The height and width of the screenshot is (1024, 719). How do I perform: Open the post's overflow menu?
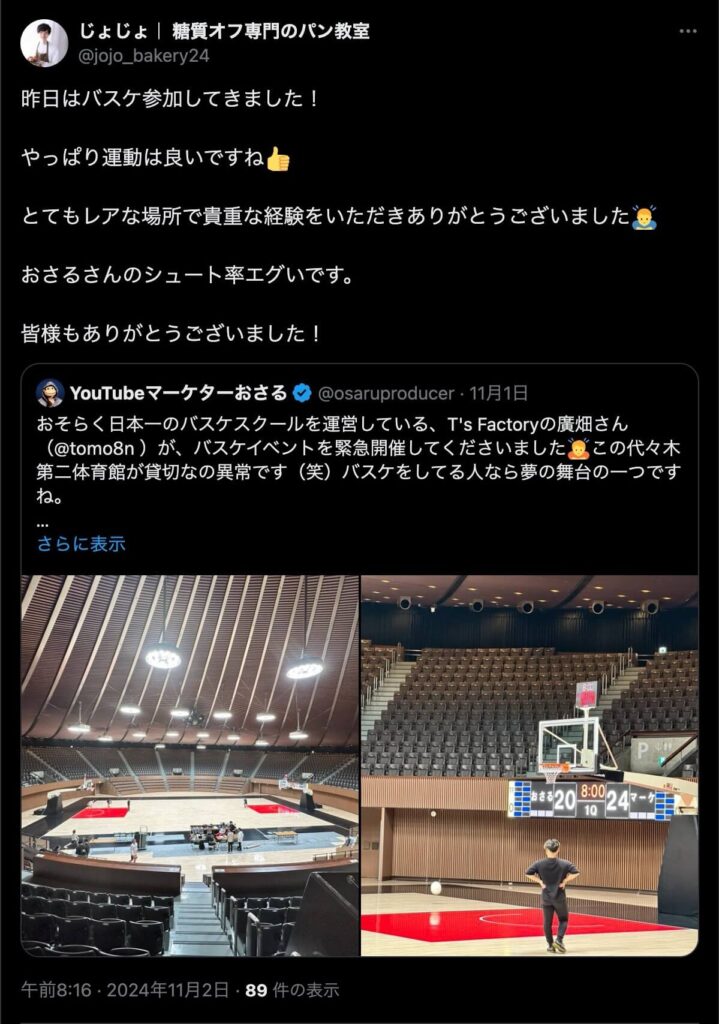click(687, 31)
